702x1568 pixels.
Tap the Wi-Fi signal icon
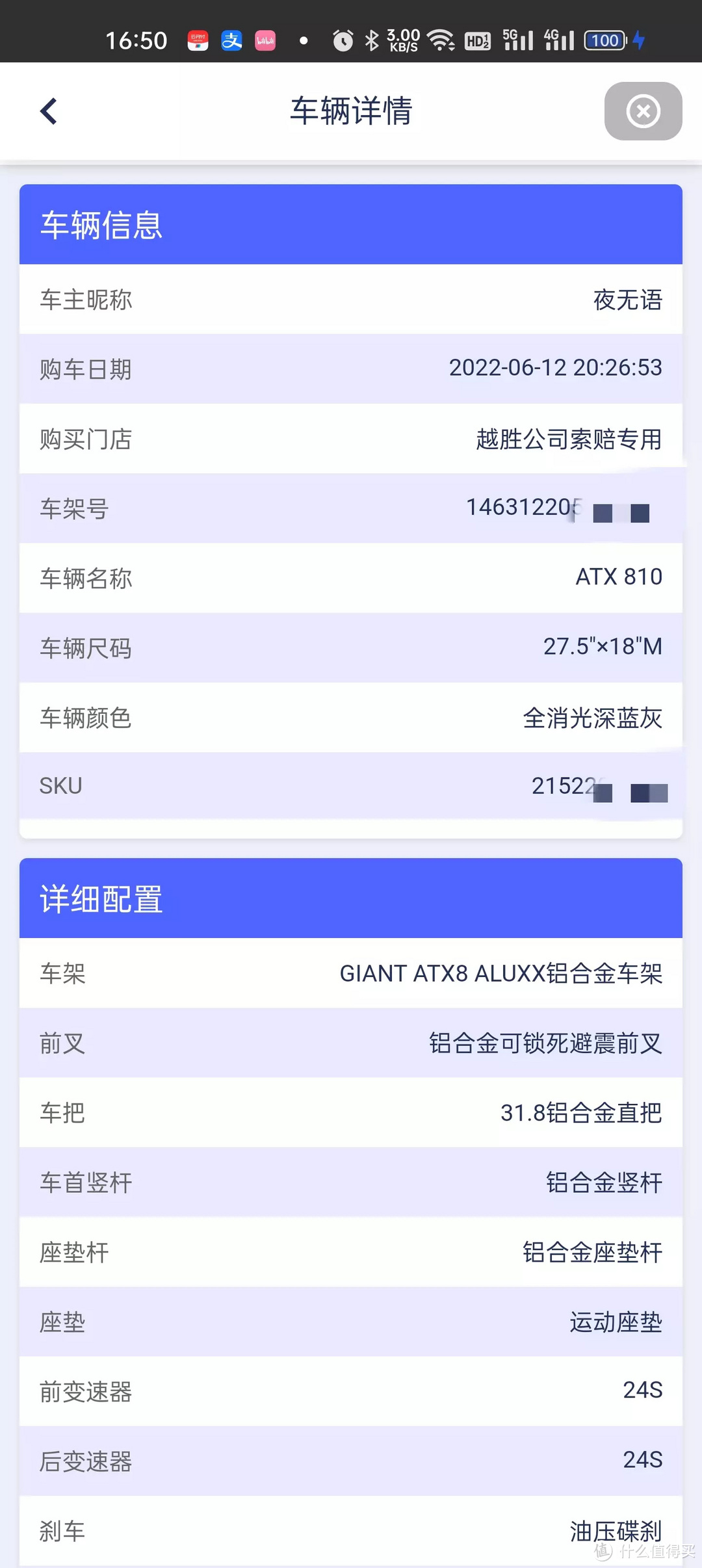tap(441, 40)
